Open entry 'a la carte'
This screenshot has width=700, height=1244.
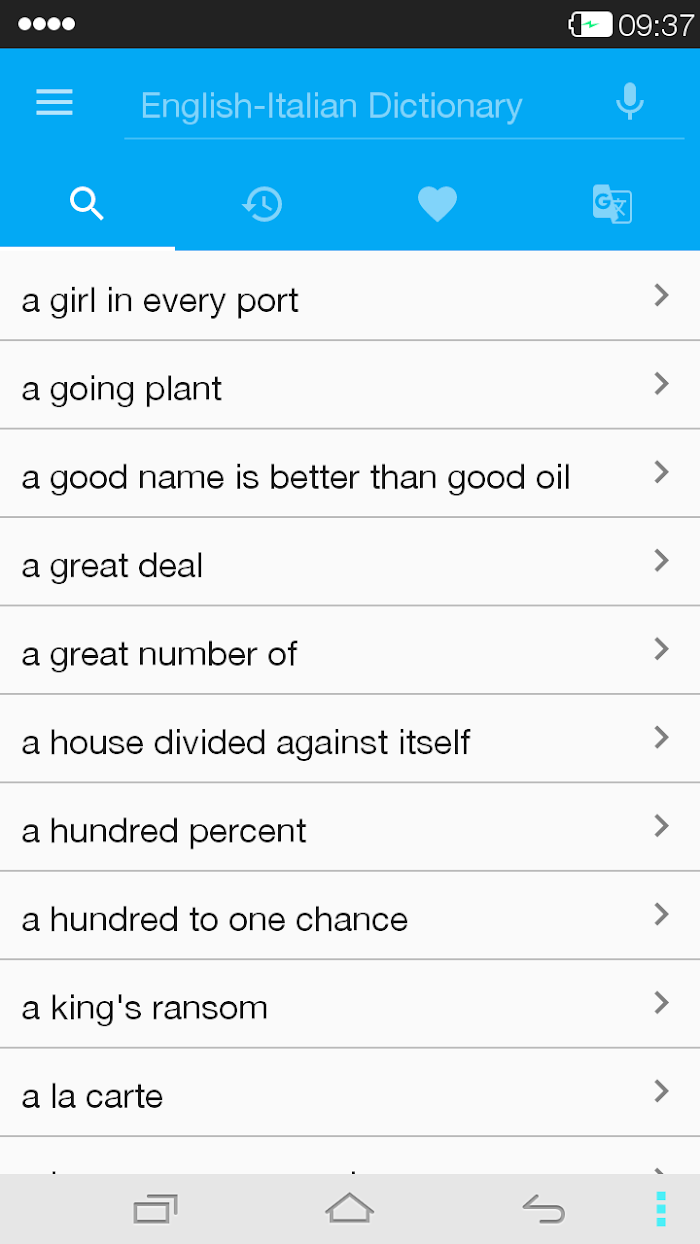tap(350, 1093)
